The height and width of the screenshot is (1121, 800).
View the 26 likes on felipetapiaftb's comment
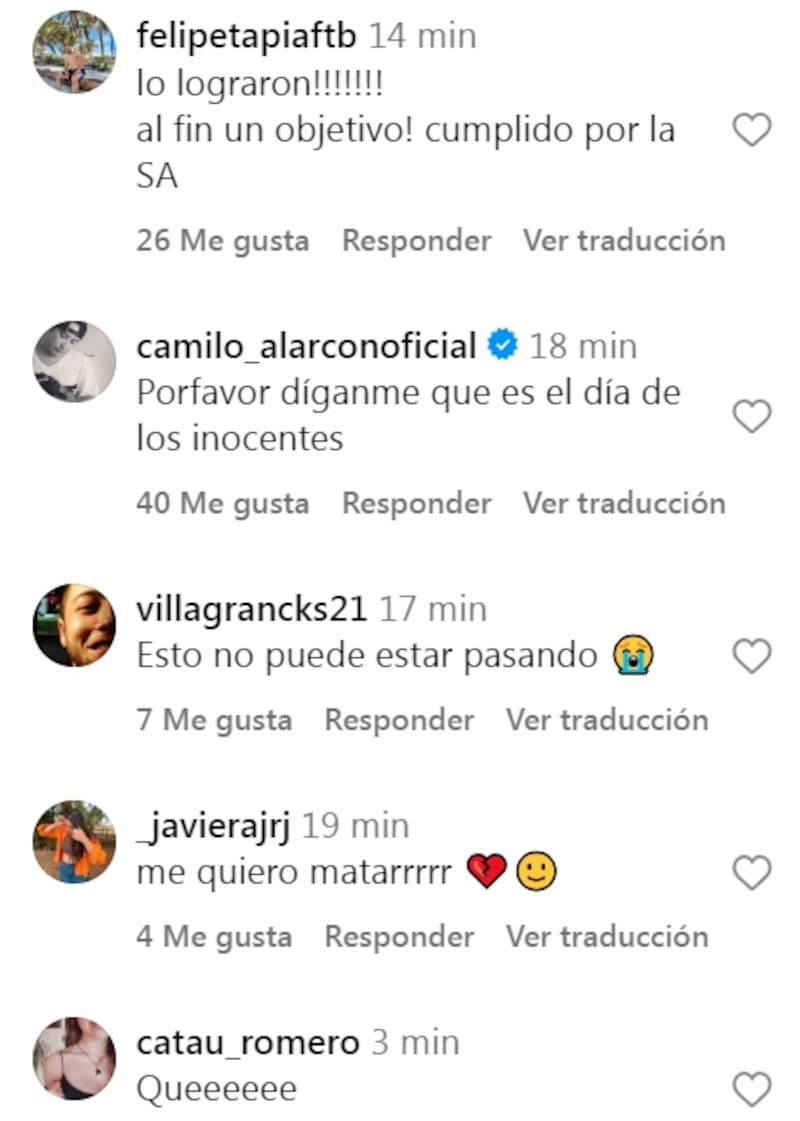[222, 241]
